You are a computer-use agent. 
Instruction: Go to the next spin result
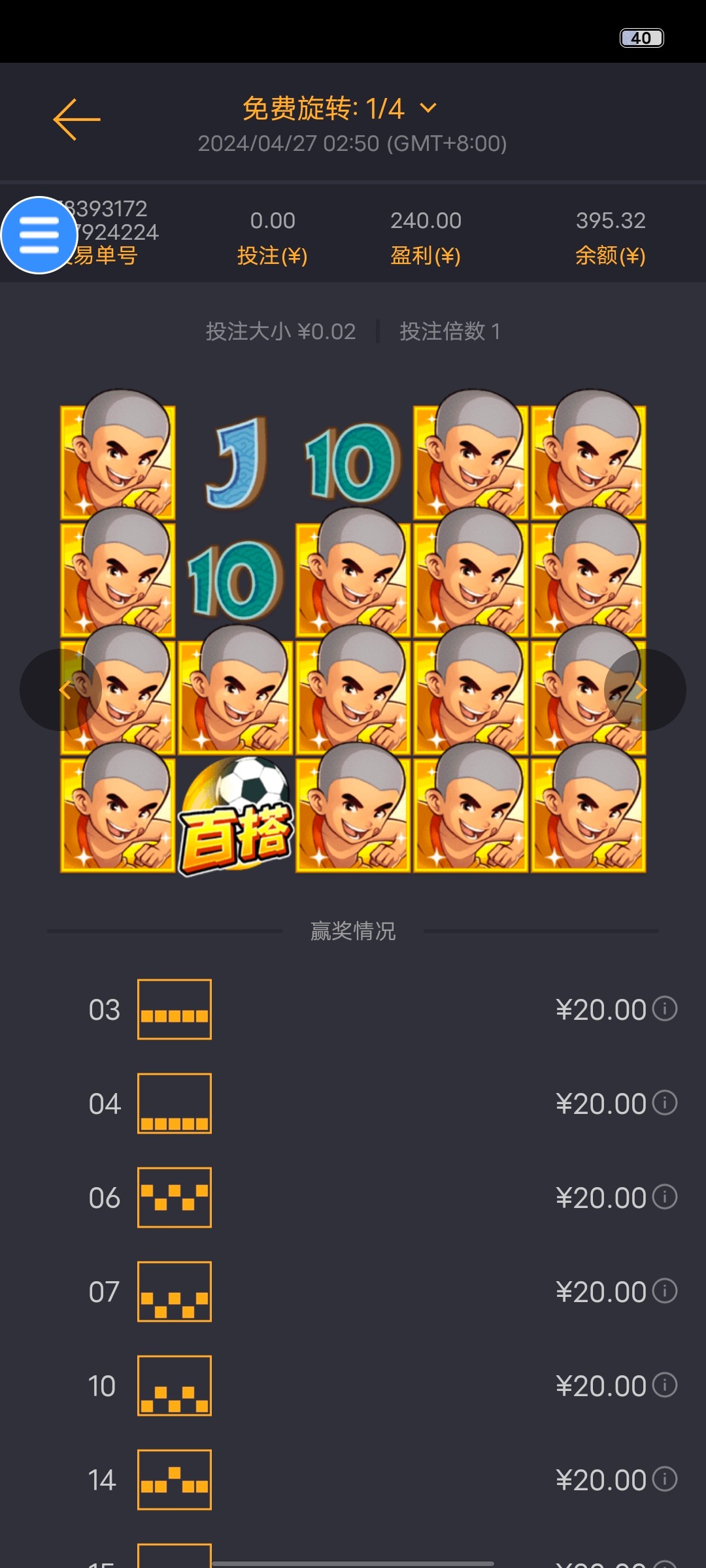tap(645, 690)
